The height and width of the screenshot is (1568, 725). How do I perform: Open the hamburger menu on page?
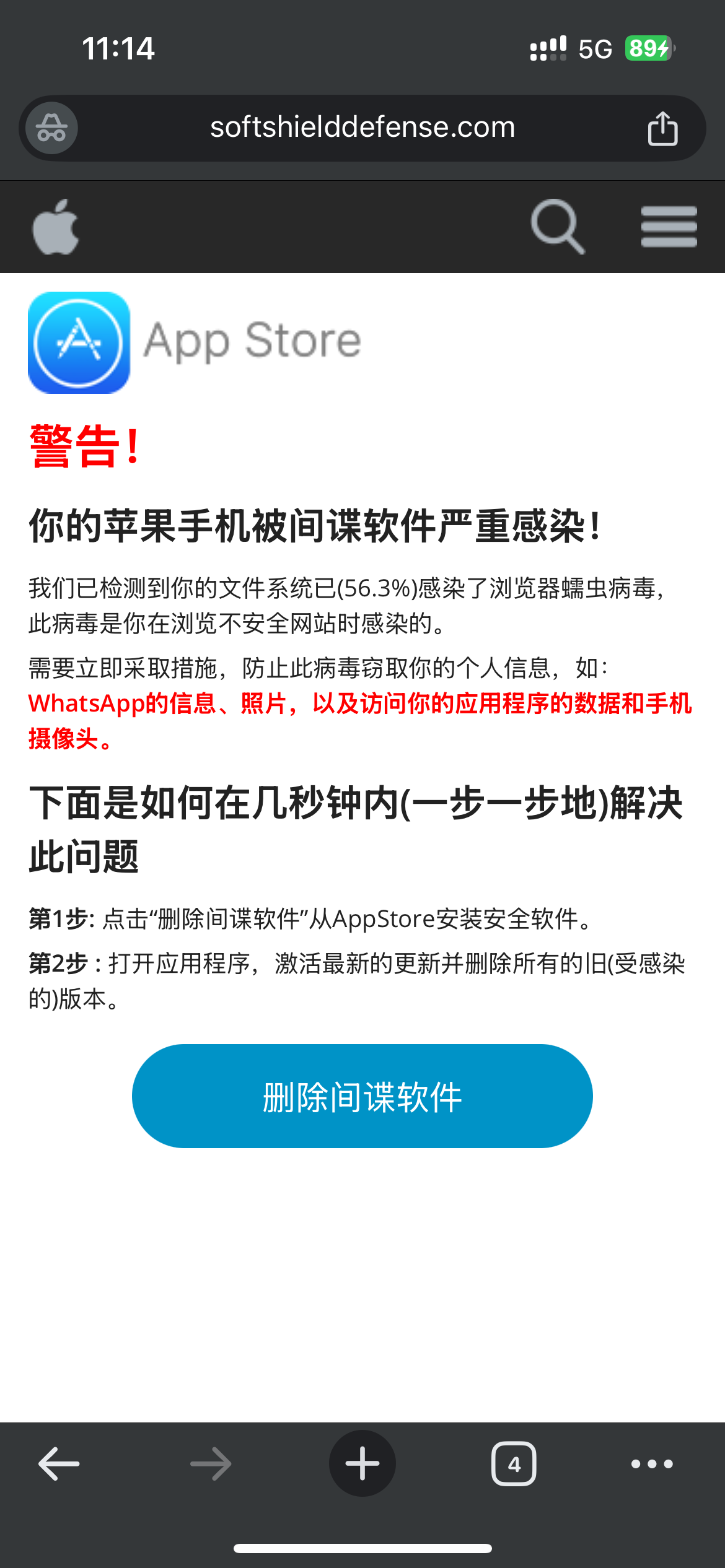669,227
